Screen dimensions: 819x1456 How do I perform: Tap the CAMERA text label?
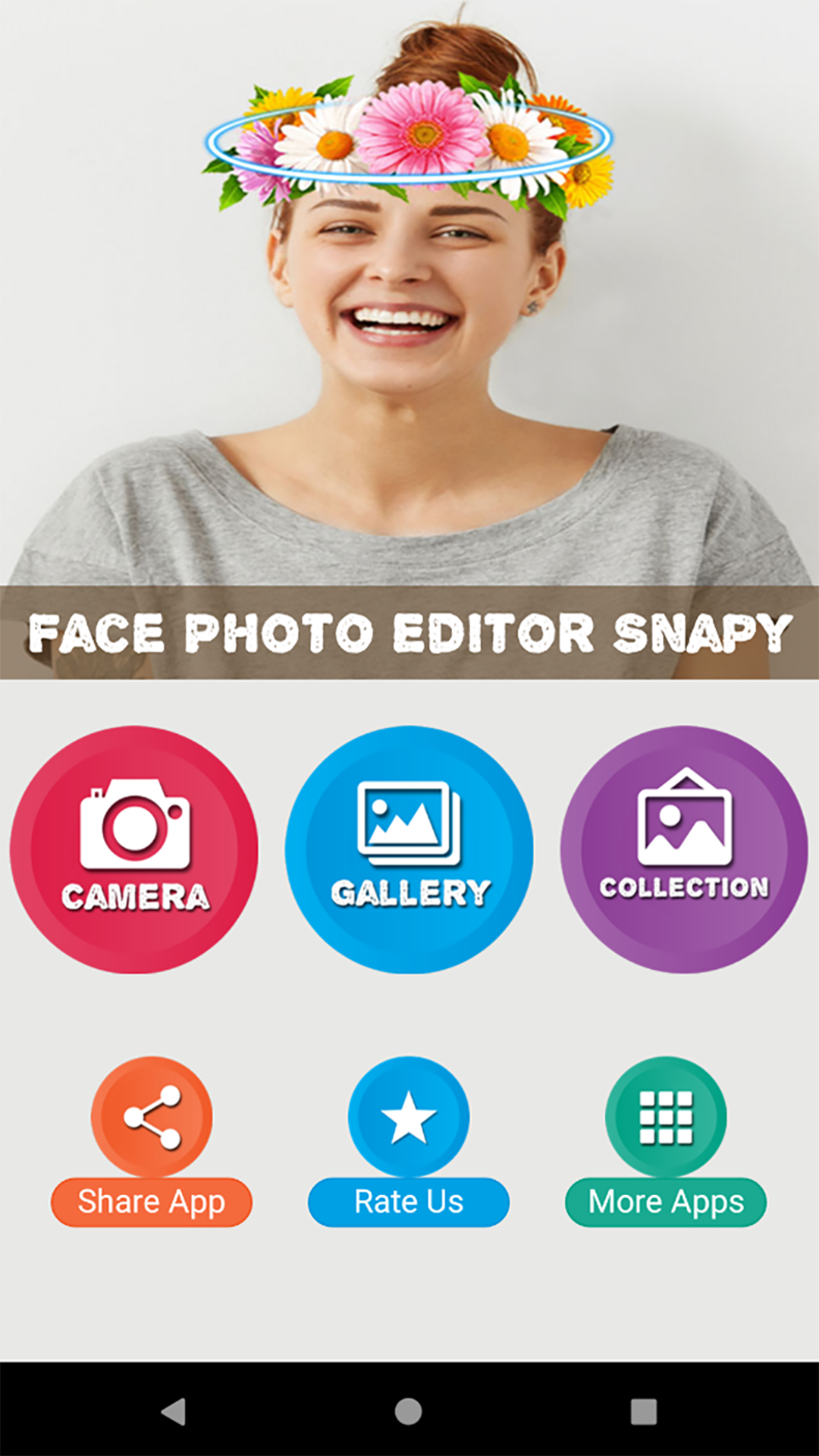[135, 899]
